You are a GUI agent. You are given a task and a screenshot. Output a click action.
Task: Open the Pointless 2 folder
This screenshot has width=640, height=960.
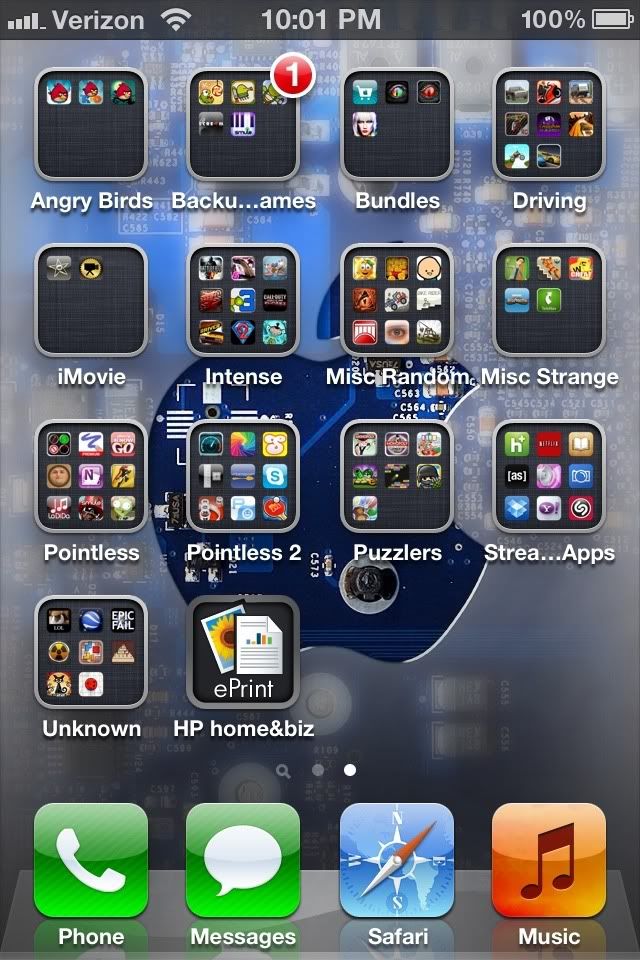[243, 476]
